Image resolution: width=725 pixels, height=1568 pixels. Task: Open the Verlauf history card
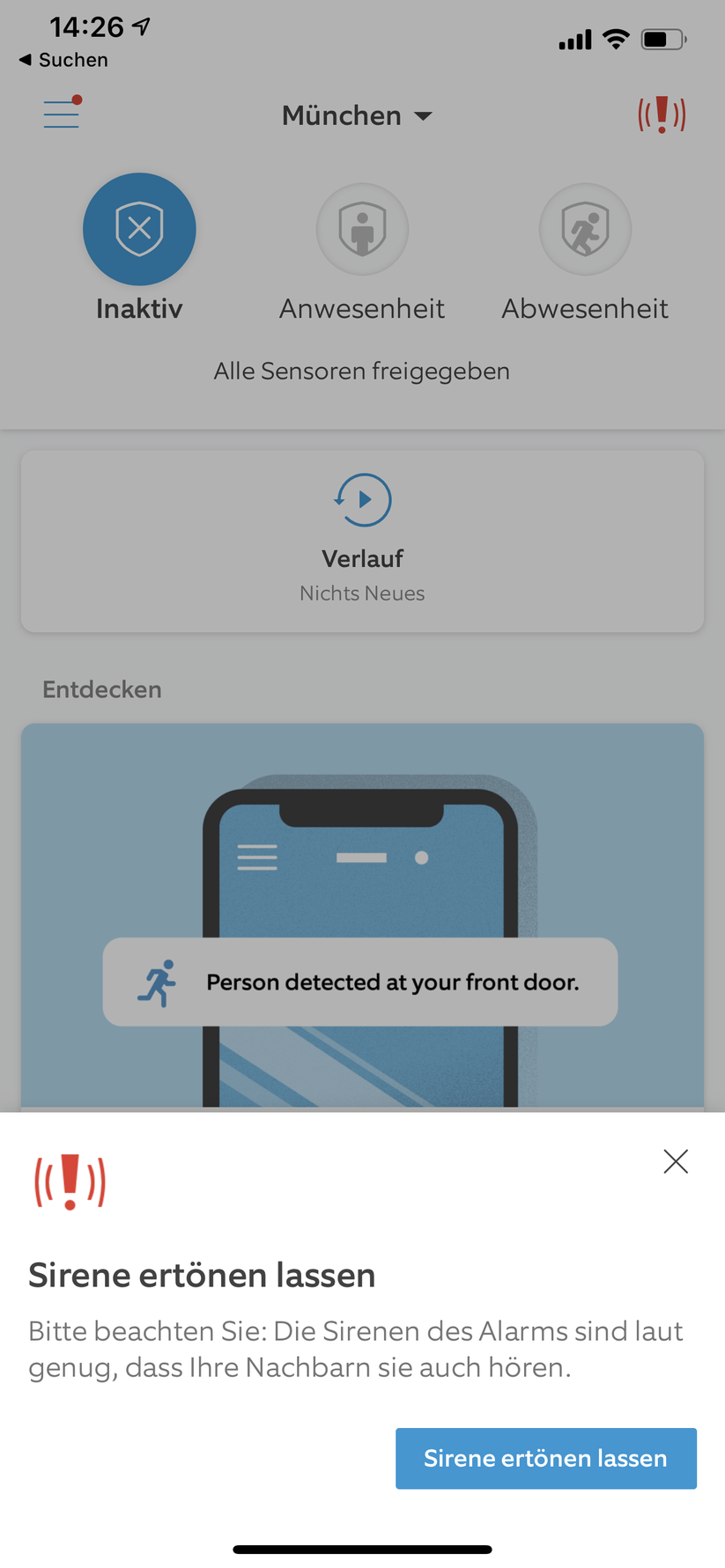click(x=362, y=541)
